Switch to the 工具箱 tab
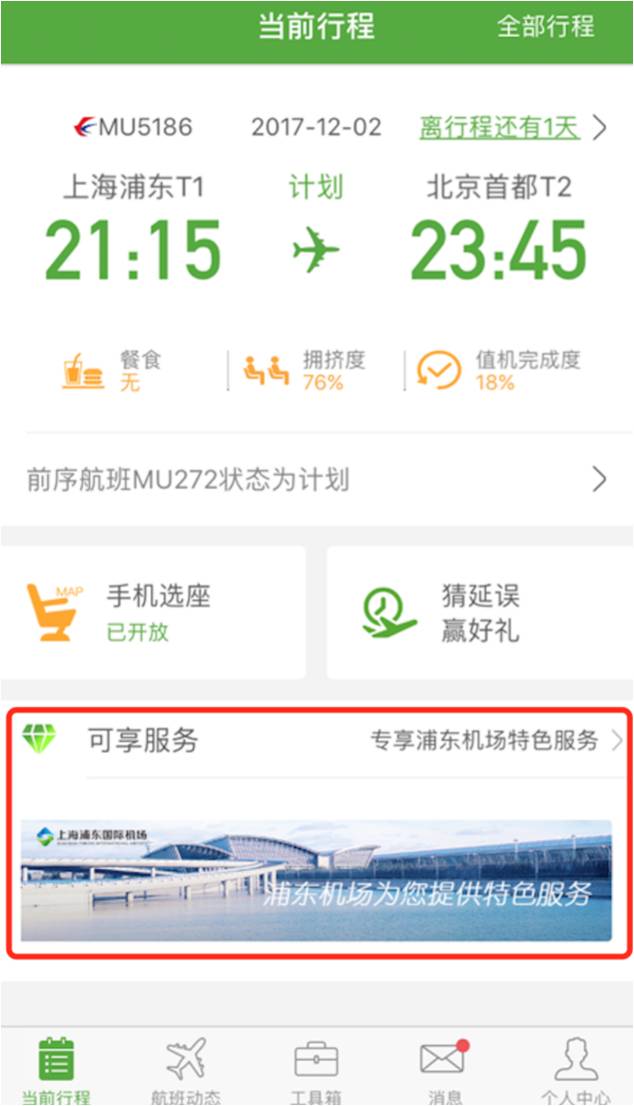 point(316,1070)
